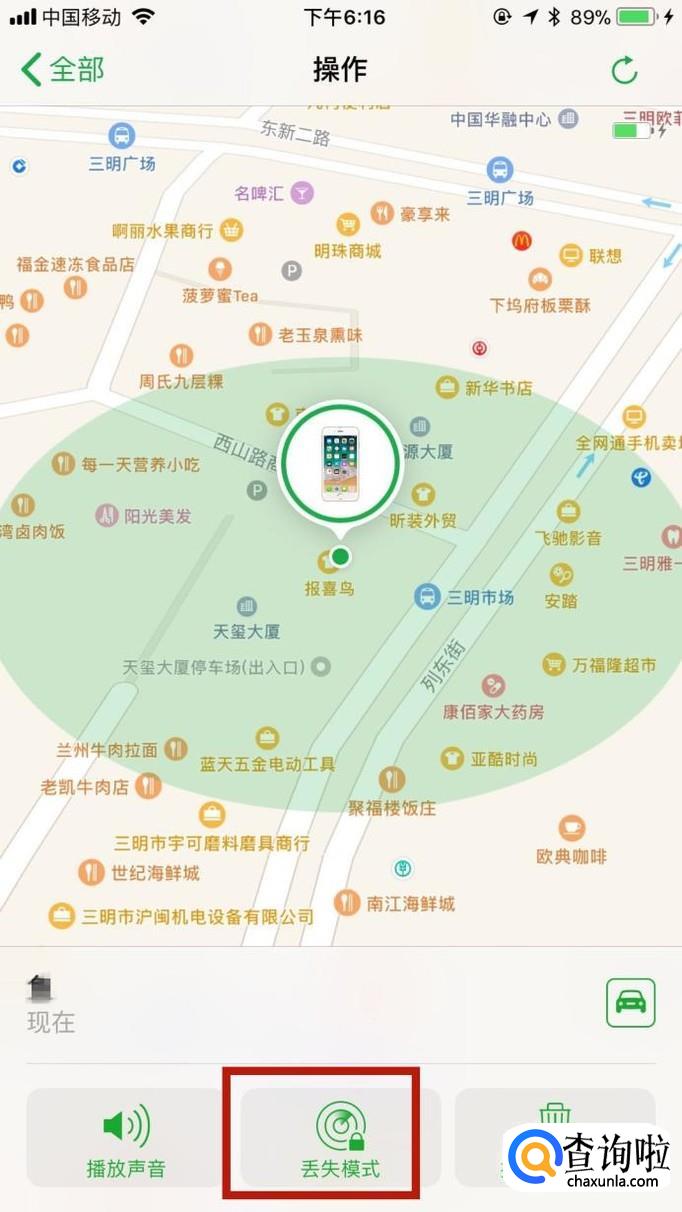Refresh the device location
This screenshot has height=1212, width=682.
(x=625, y=70)
